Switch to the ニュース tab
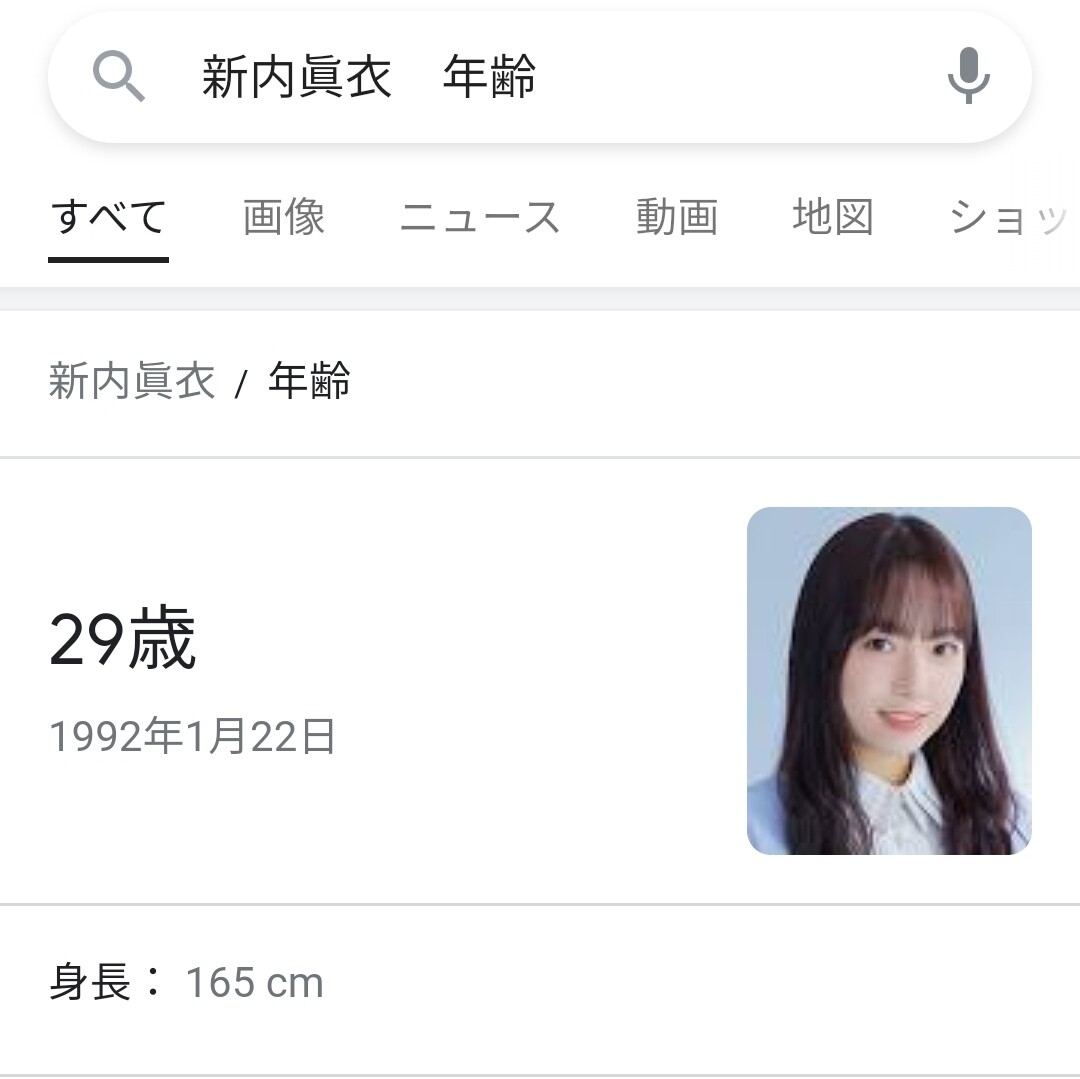The height and width of the screenshot is (1079, 1080). 480,217
